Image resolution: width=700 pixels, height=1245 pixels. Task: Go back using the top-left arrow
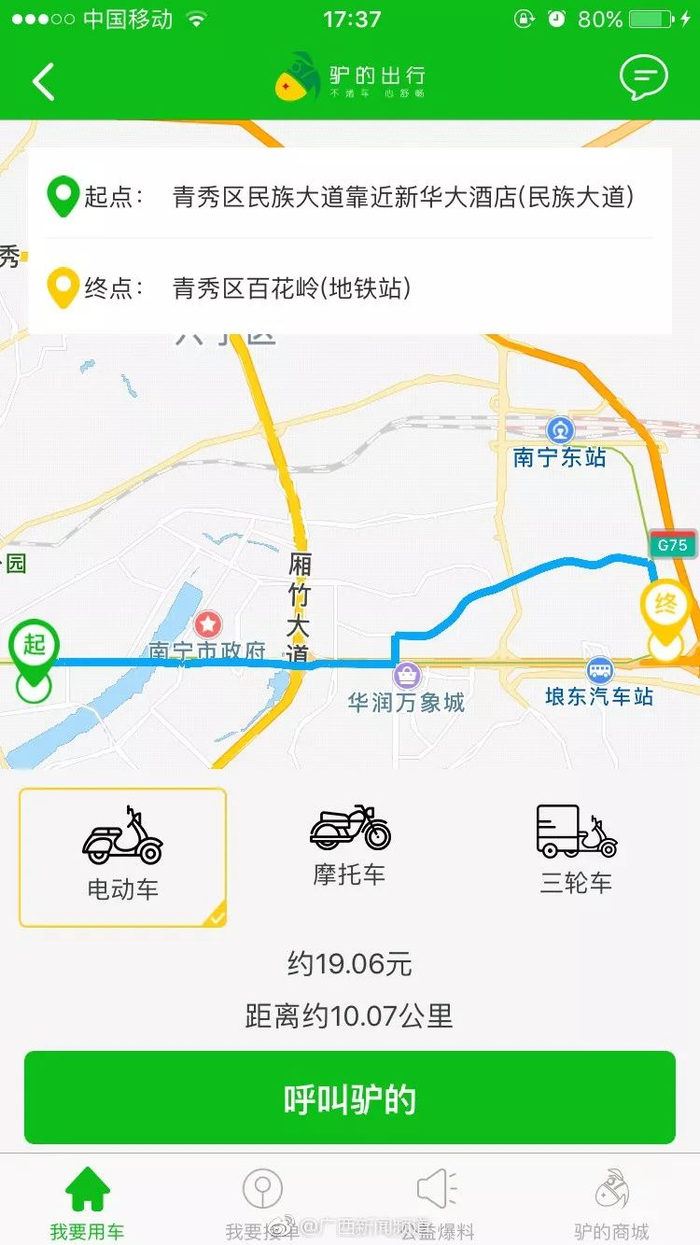[43, 81]
